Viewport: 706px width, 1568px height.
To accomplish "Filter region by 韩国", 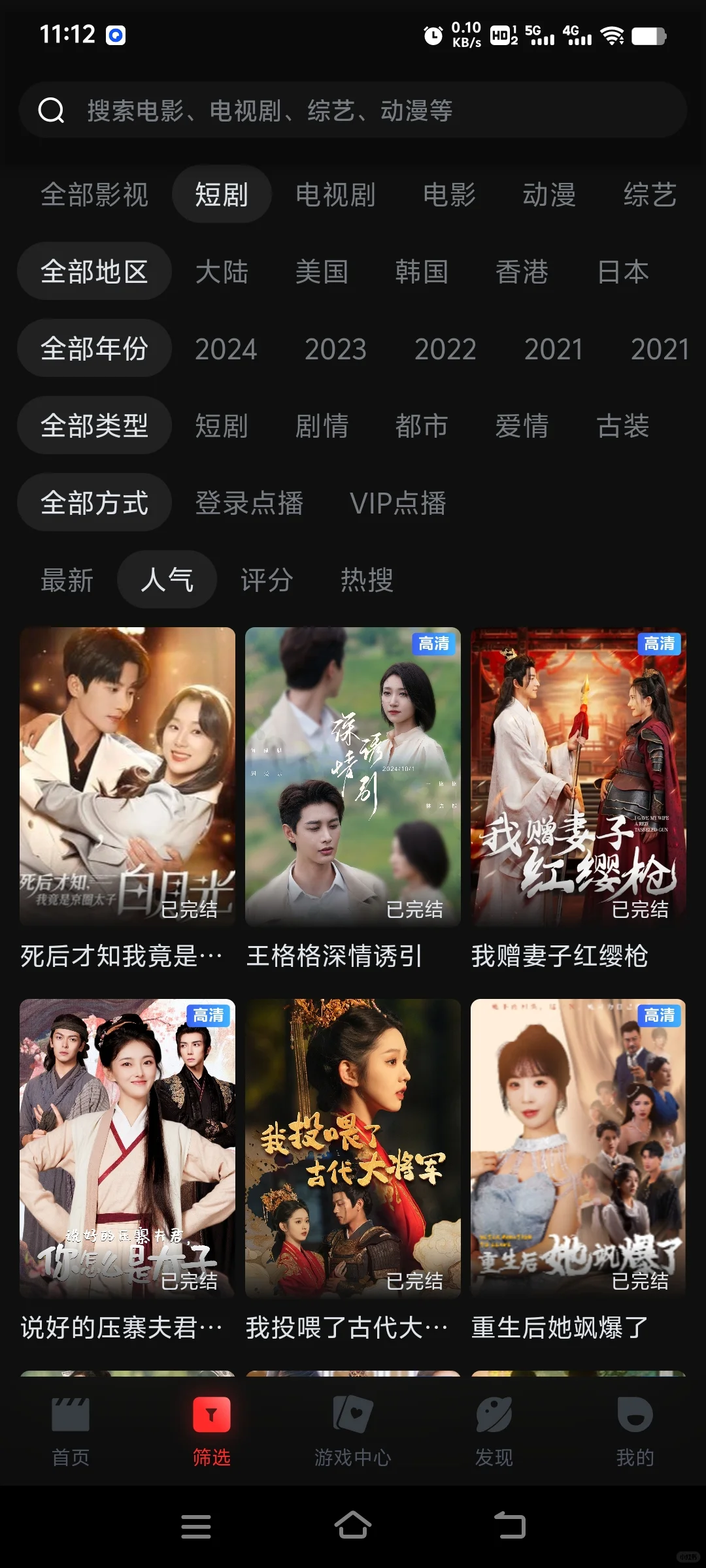I will [x=422, y=272].
